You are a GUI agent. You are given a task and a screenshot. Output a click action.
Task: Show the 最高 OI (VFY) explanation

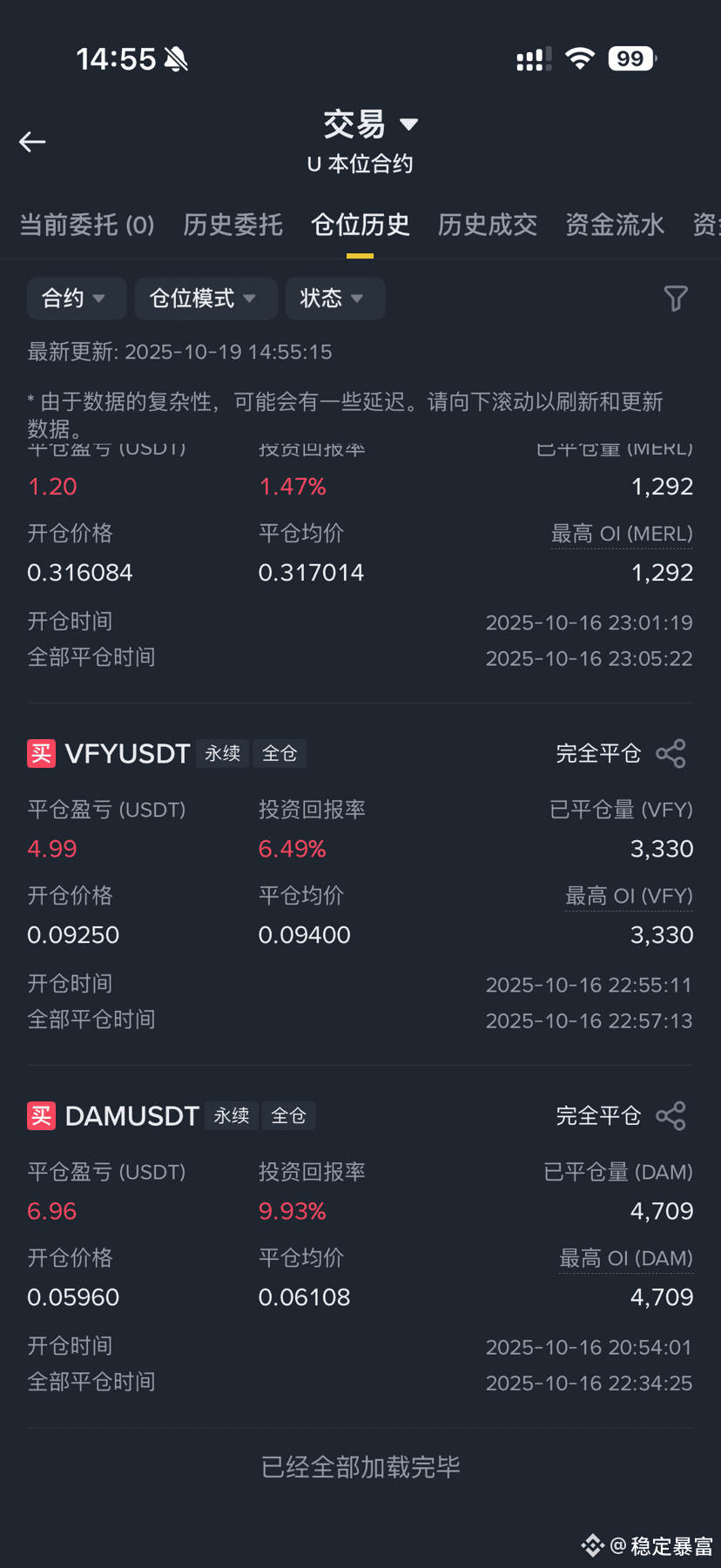pos(629,896)
